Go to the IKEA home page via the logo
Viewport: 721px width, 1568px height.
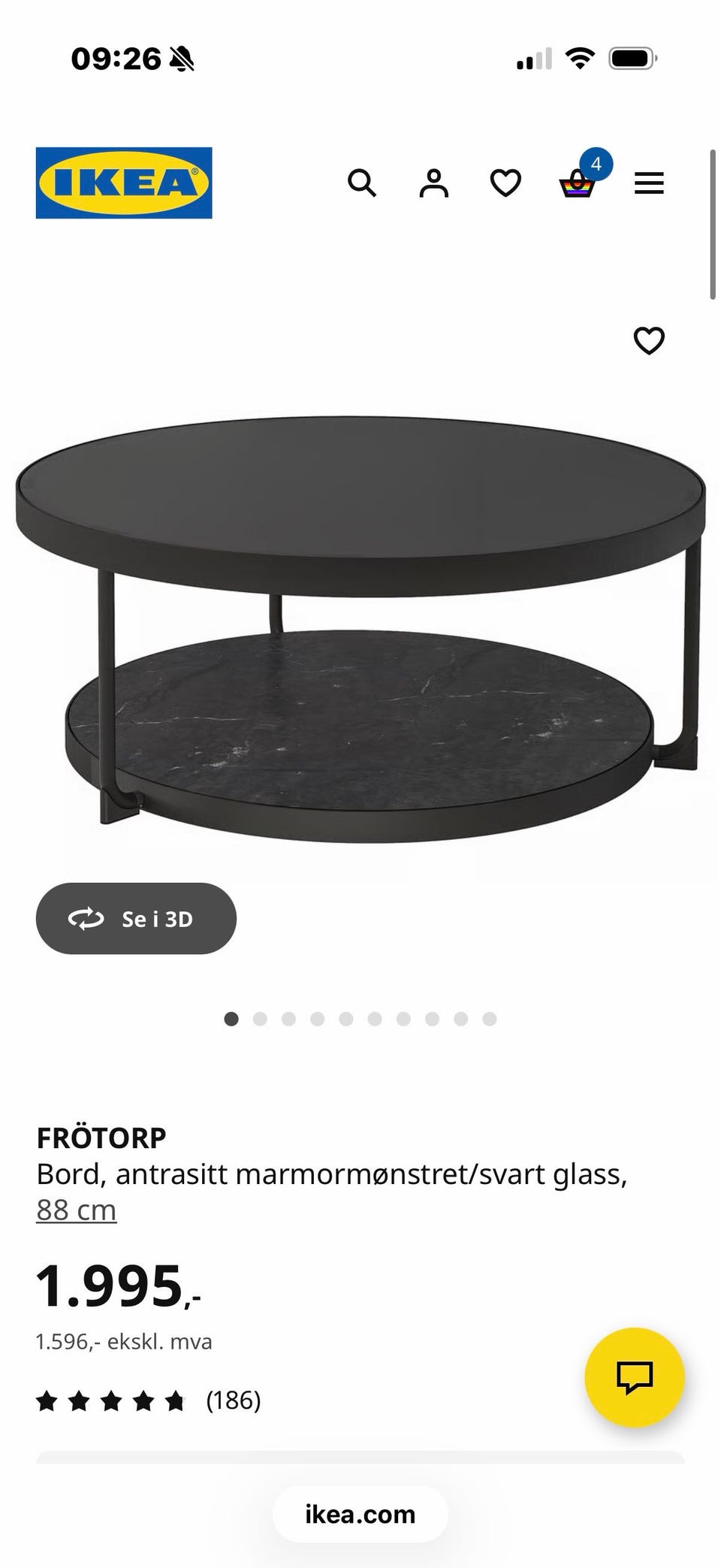tap(124, 183)
